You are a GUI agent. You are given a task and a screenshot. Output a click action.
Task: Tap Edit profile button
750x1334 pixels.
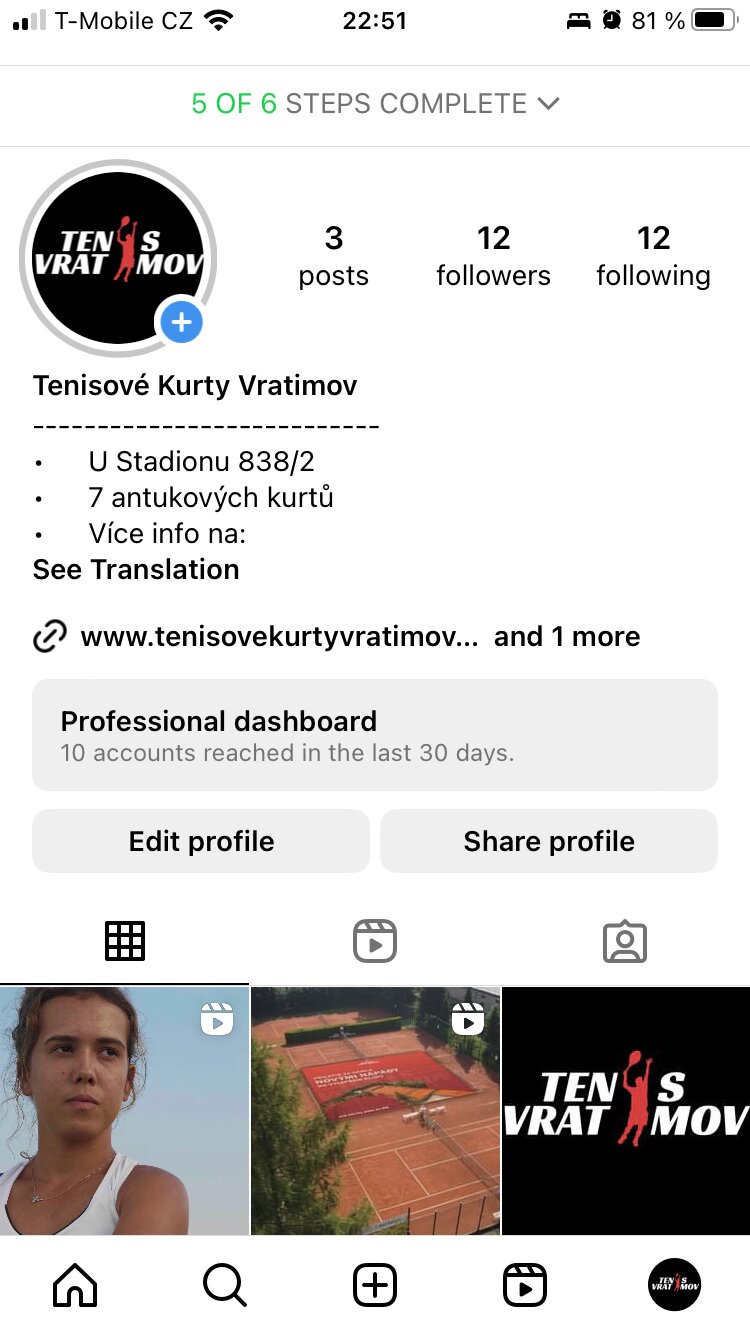coord(201,841)
